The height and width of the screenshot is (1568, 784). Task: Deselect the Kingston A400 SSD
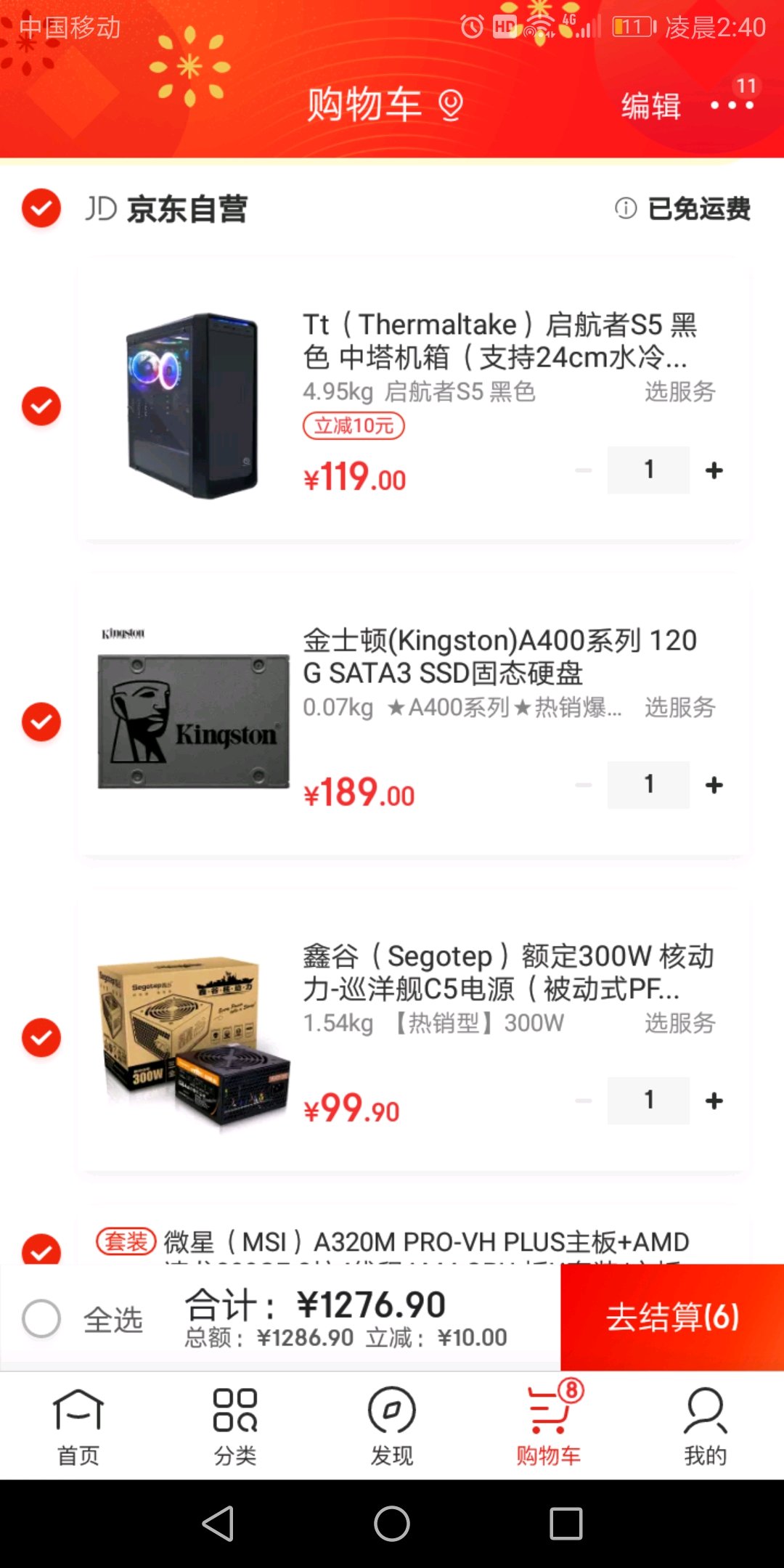pyautogui.click(x=41, y=722)
